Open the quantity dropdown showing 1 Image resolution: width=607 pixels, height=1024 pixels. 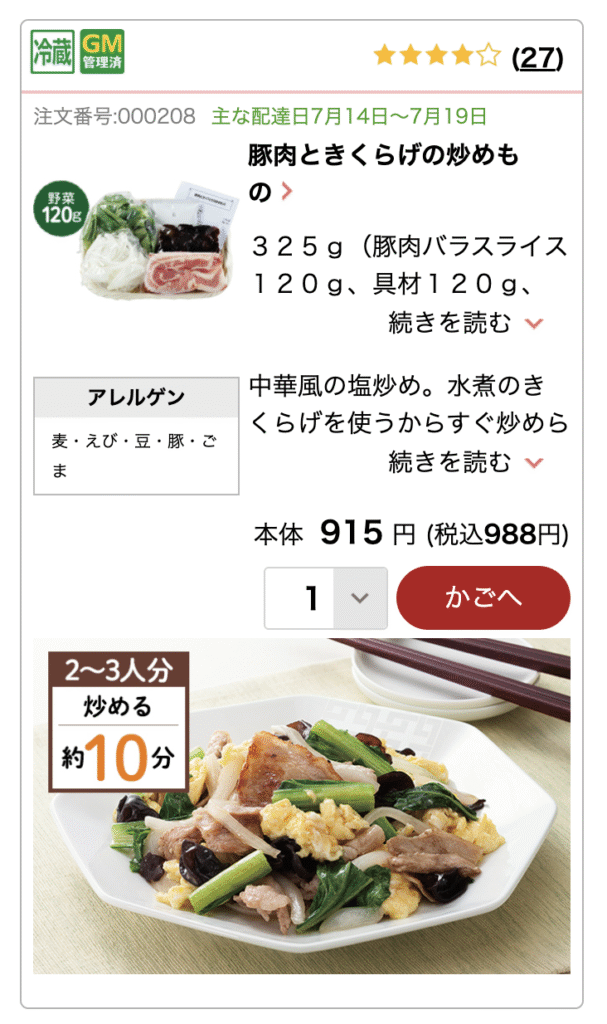pos(325,598)
